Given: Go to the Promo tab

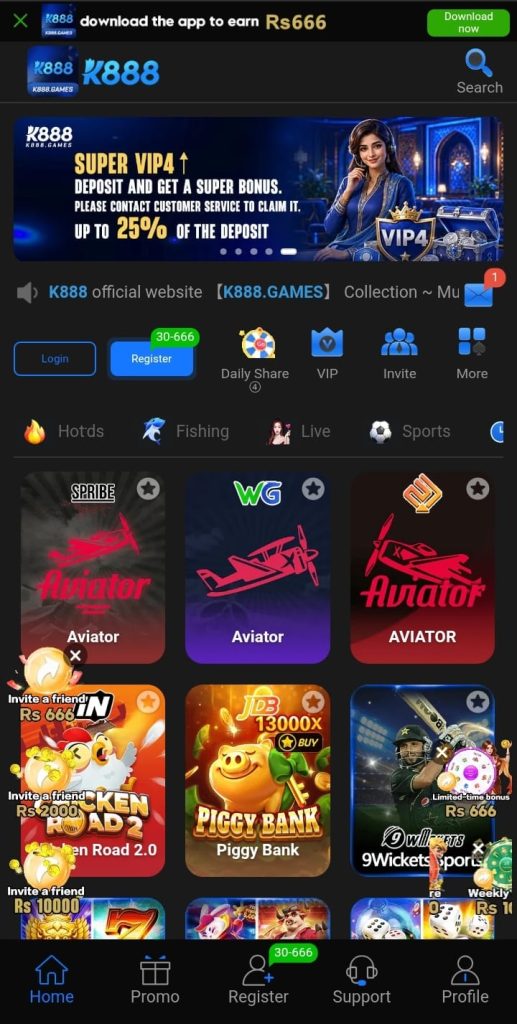Looking at the screenshot, I should tap(155, 980).
